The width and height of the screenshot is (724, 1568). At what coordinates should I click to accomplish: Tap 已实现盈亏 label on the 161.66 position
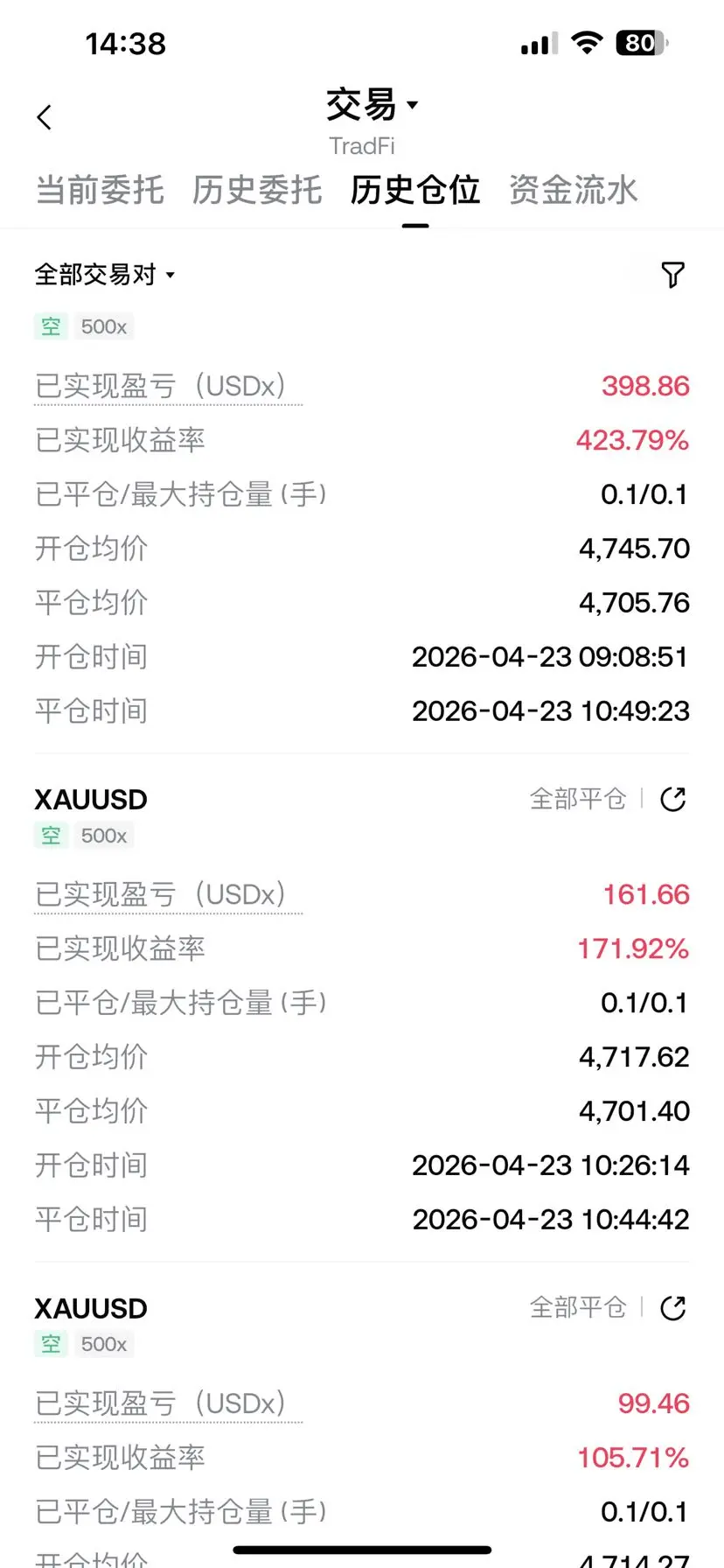(x=161, y=894)
